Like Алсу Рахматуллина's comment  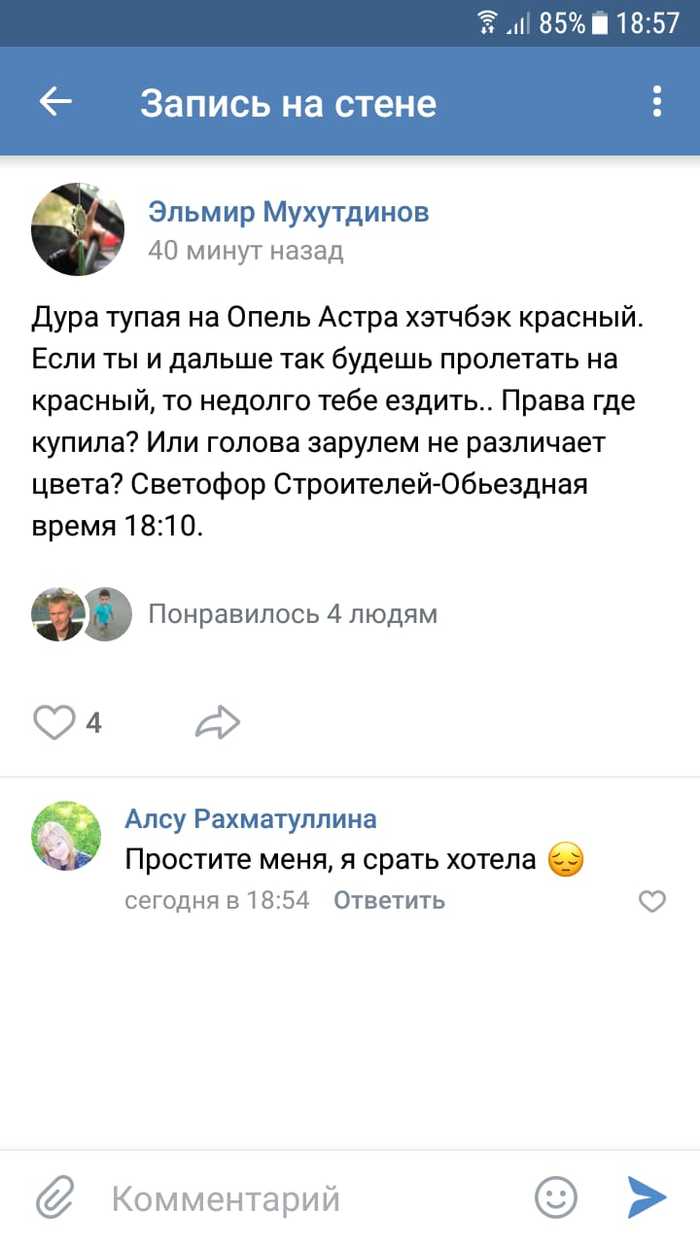click(x=652, y=902)
